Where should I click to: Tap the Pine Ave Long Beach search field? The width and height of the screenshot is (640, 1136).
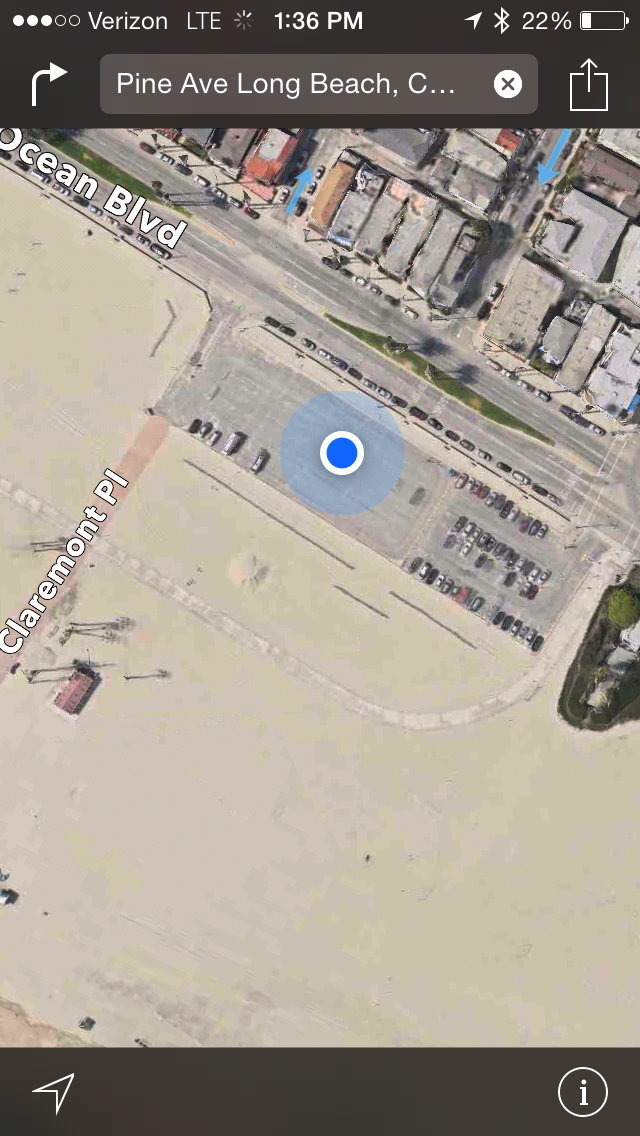(x=319, y=84)
